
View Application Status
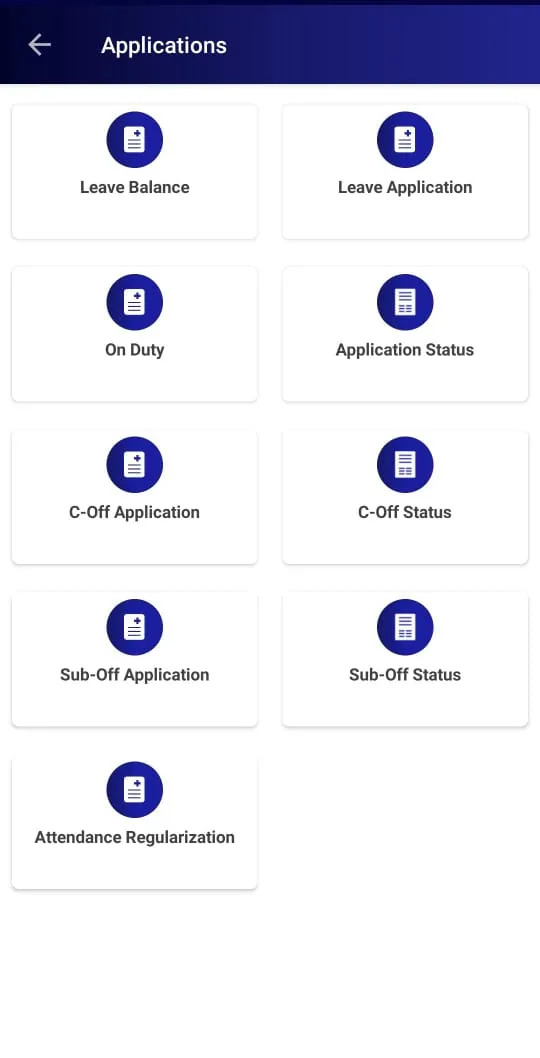tap(405, 334)
